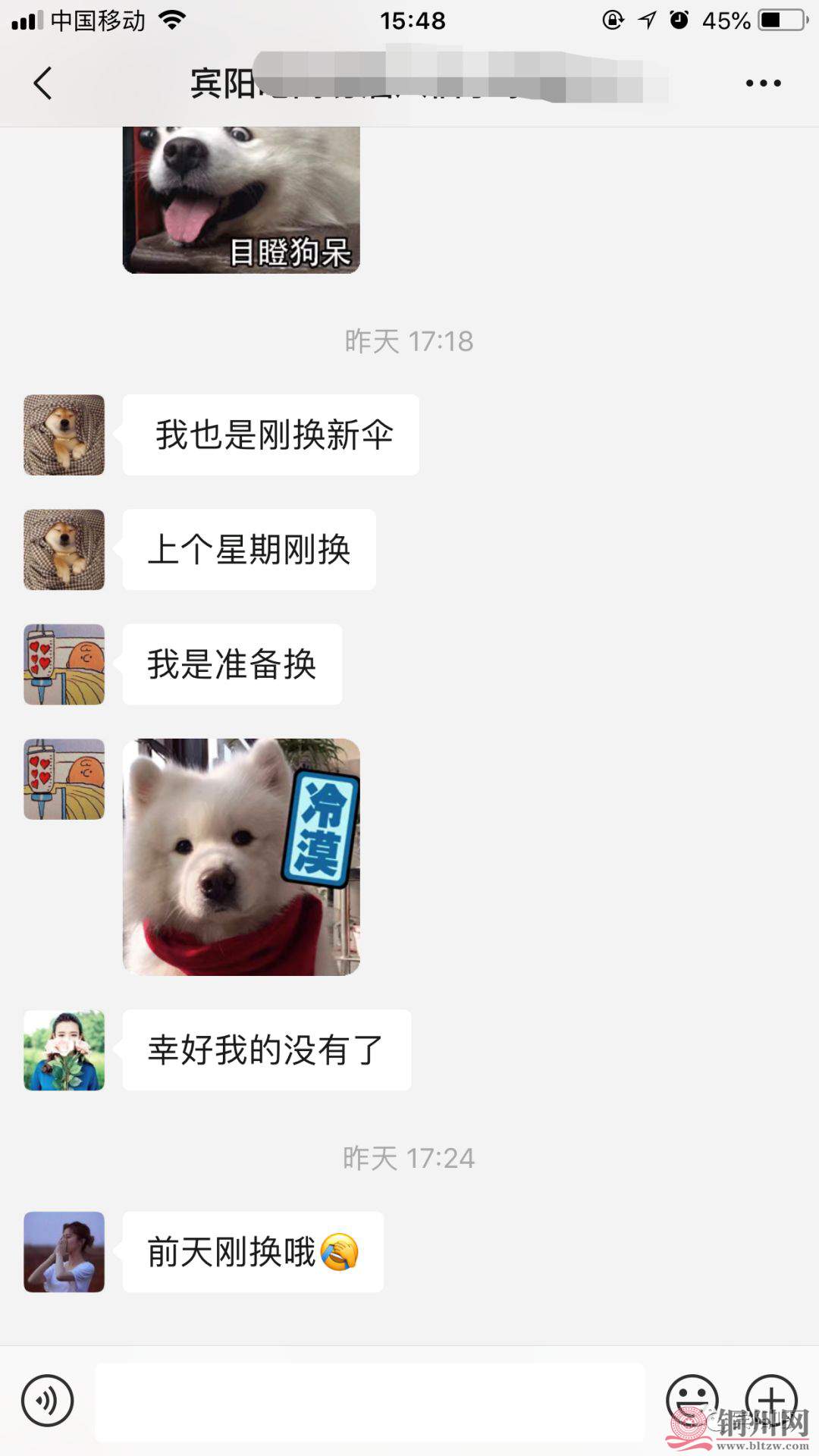The width and height of the screenshot is (819, 1456).
Task: Open the emoji sticker panel
Action: pos(692,1401)
